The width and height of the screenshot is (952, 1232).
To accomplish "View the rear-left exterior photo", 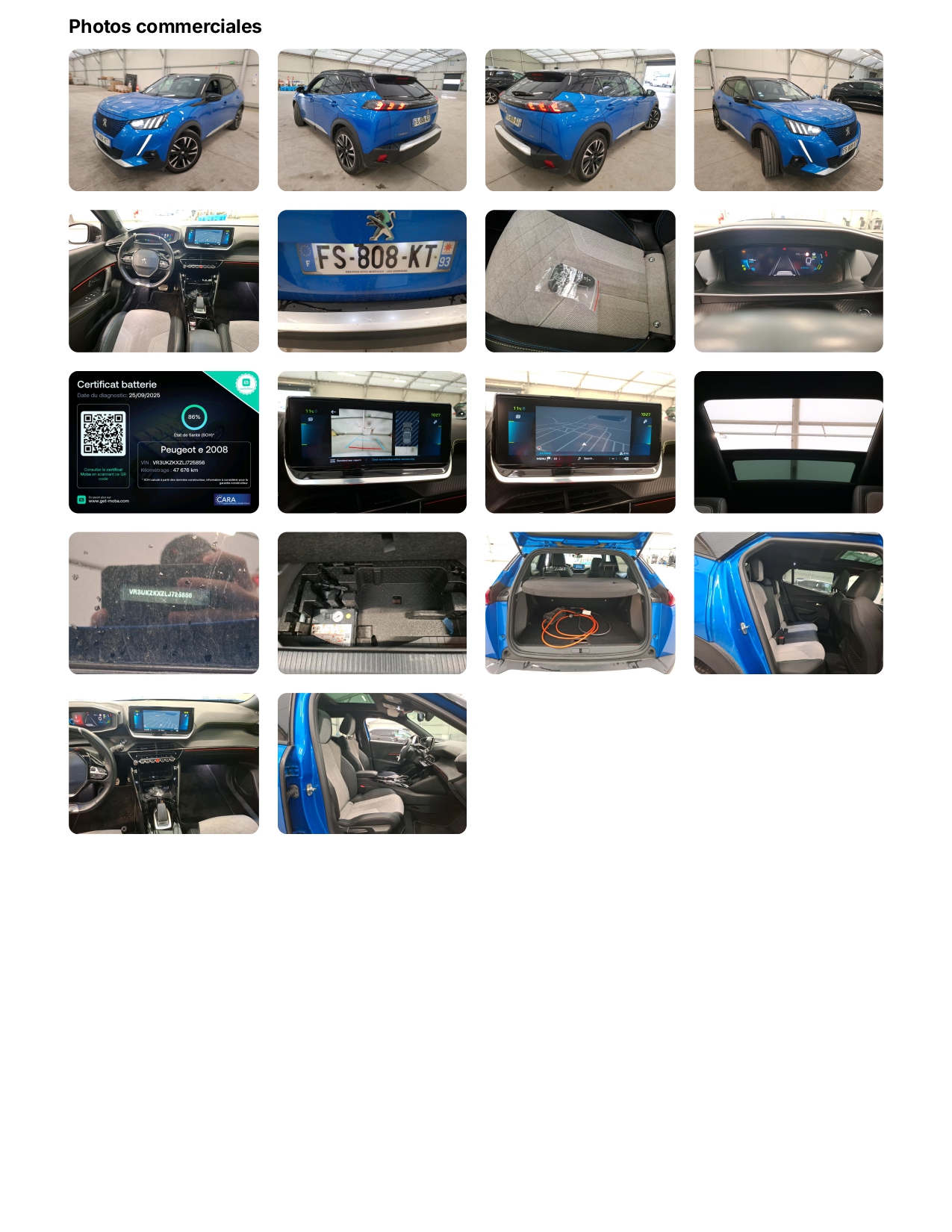I will point(372,120).
